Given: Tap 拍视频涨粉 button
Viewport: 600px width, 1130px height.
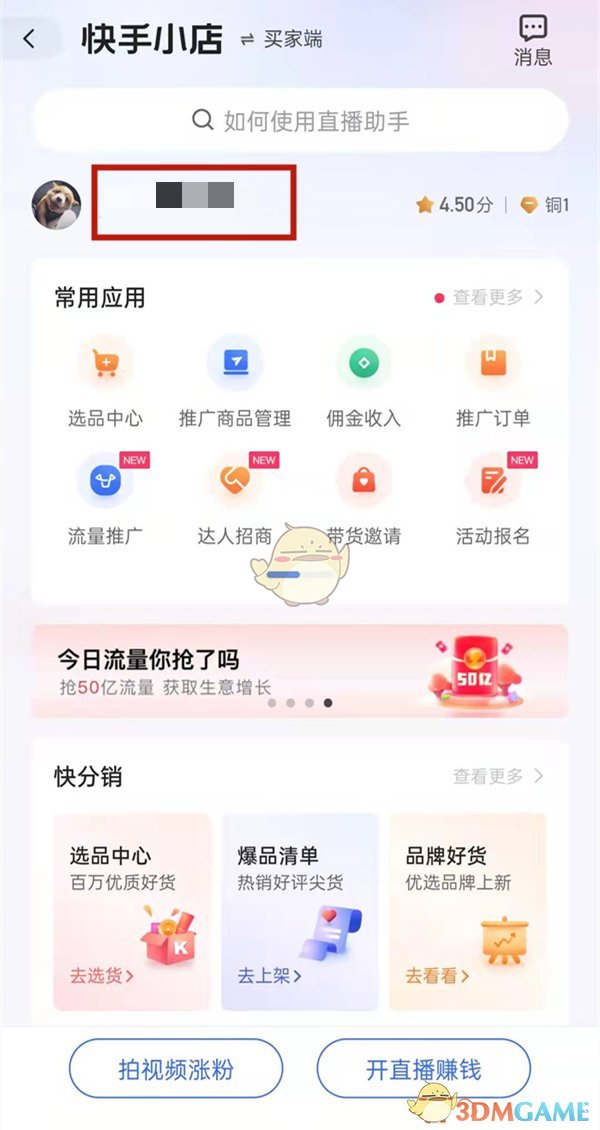Looking at the screenshot, I should (176, 1069).
